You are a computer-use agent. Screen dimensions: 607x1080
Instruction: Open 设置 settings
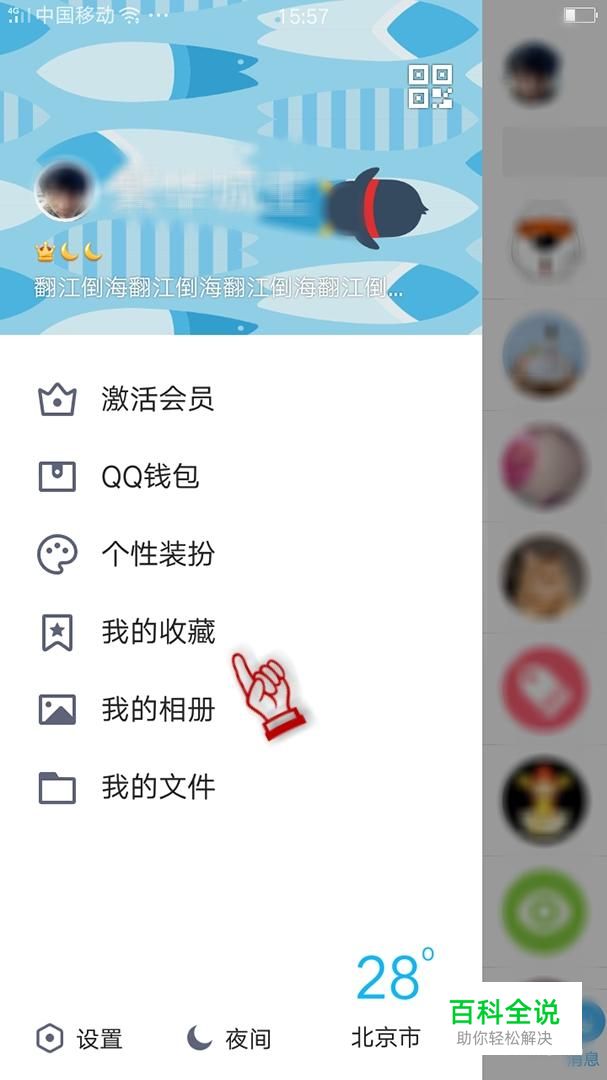[x=79, y=1039]
